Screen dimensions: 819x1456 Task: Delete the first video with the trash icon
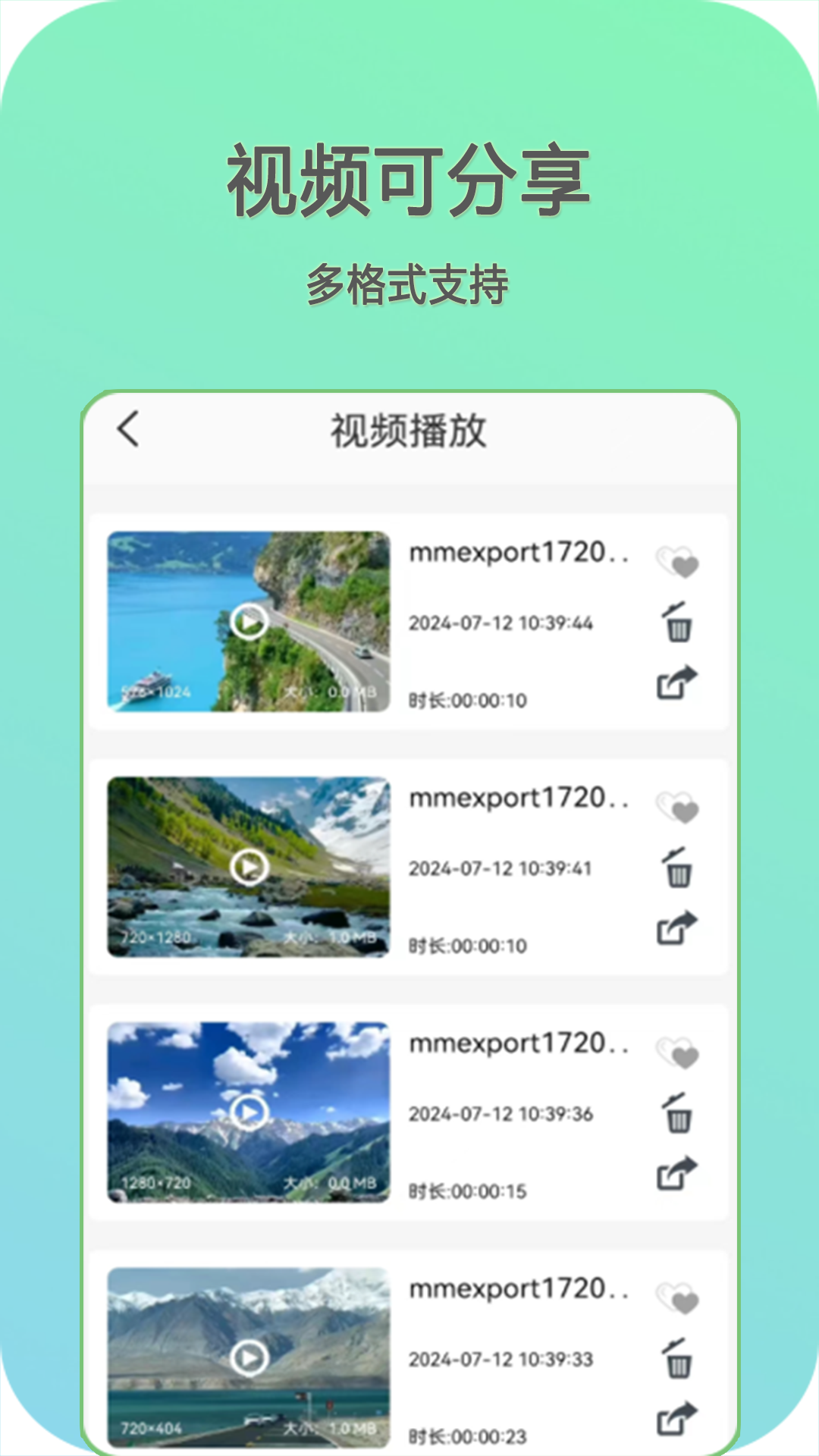tap(677, 623)
